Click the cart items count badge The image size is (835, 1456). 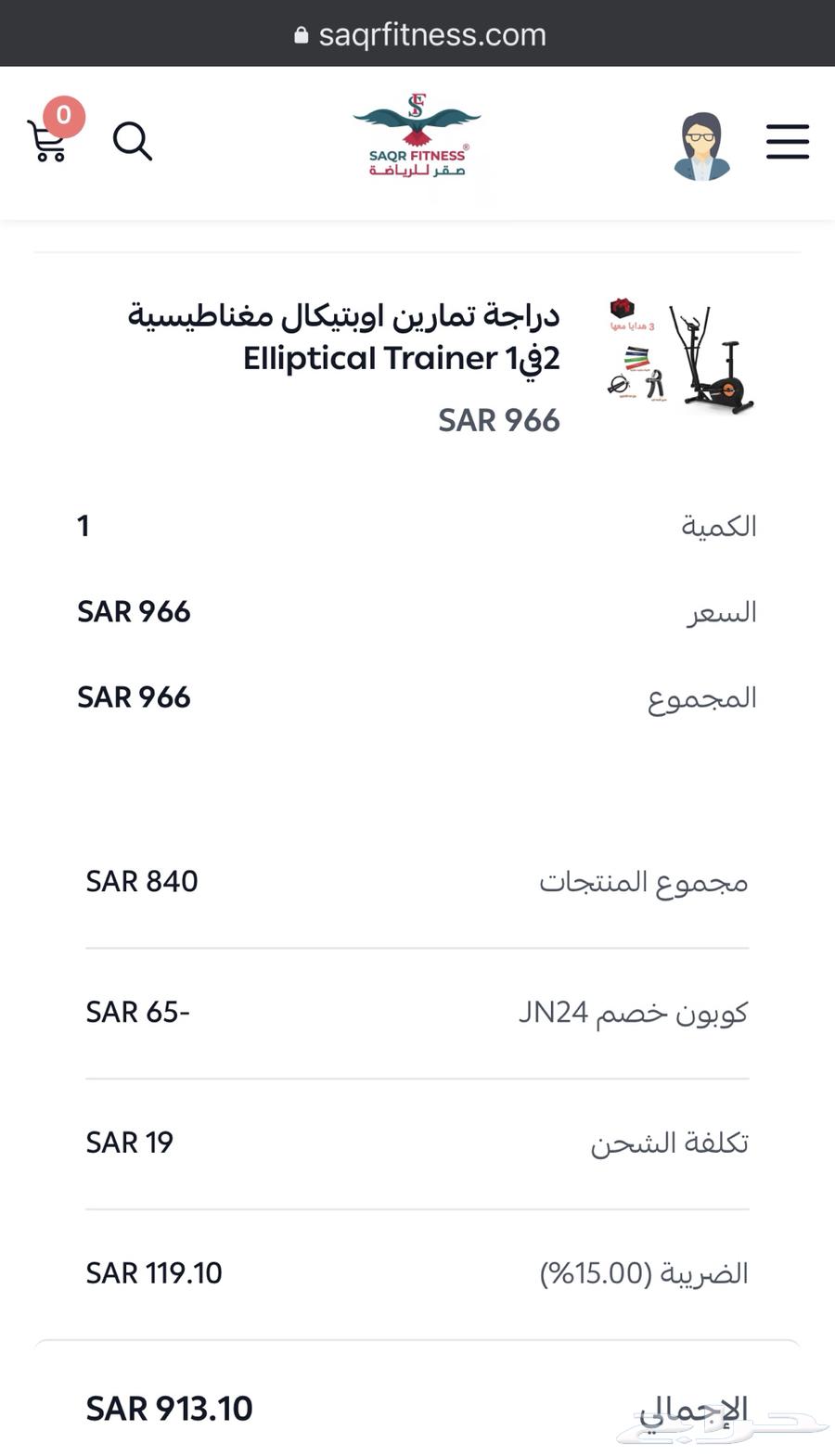[x=62, y=116]
